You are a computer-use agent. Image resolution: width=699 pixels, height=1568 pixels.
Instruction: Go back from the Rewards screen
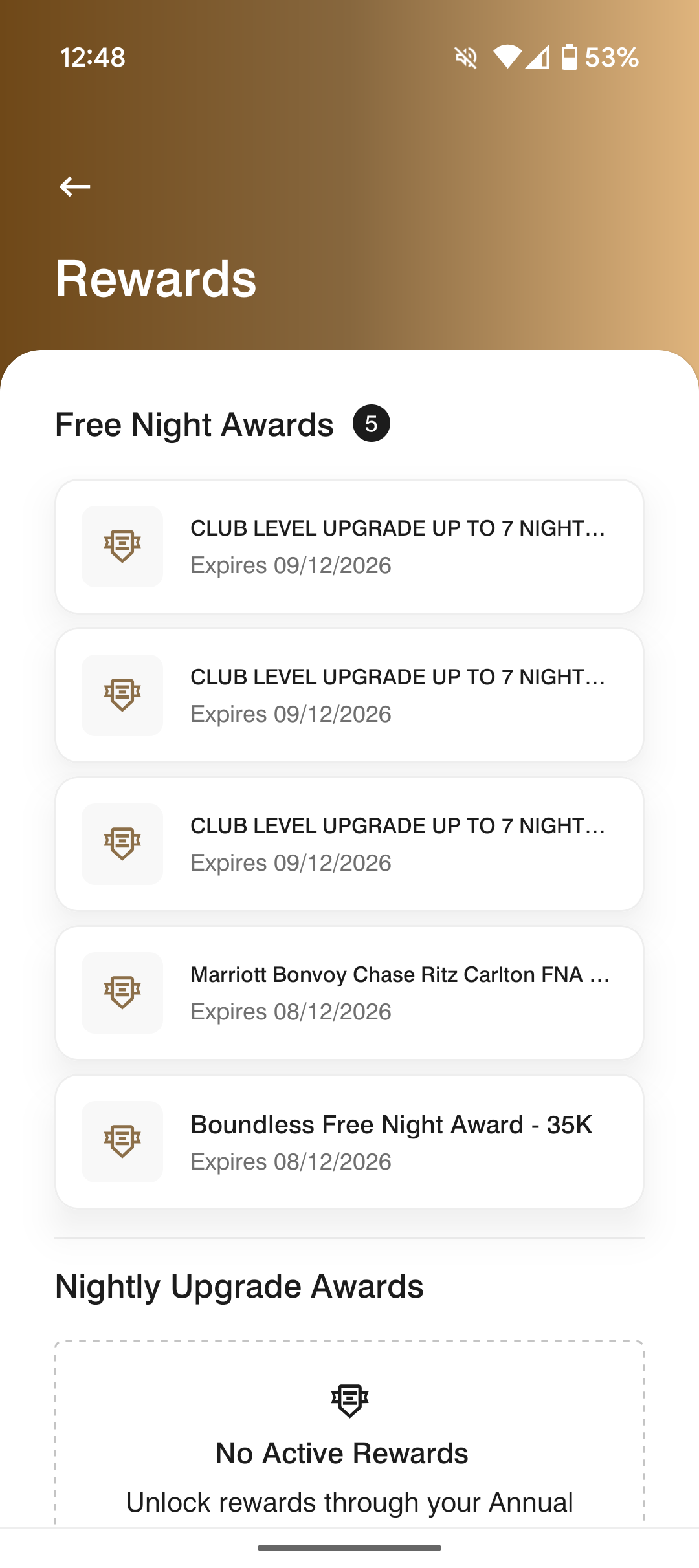(x=75, y=187)
